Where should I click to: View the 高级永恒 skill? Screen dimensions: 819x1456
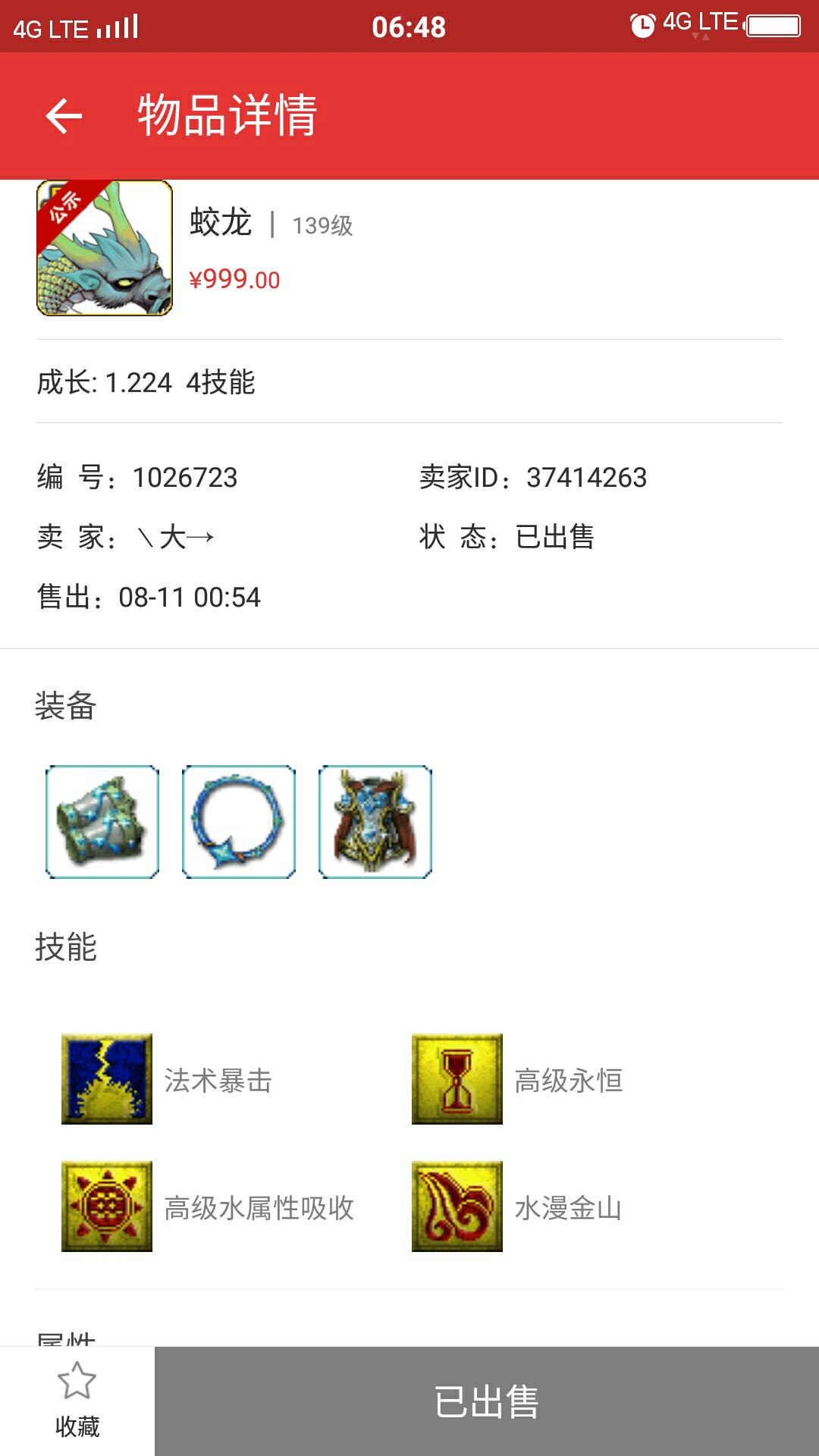[457, 1079]
